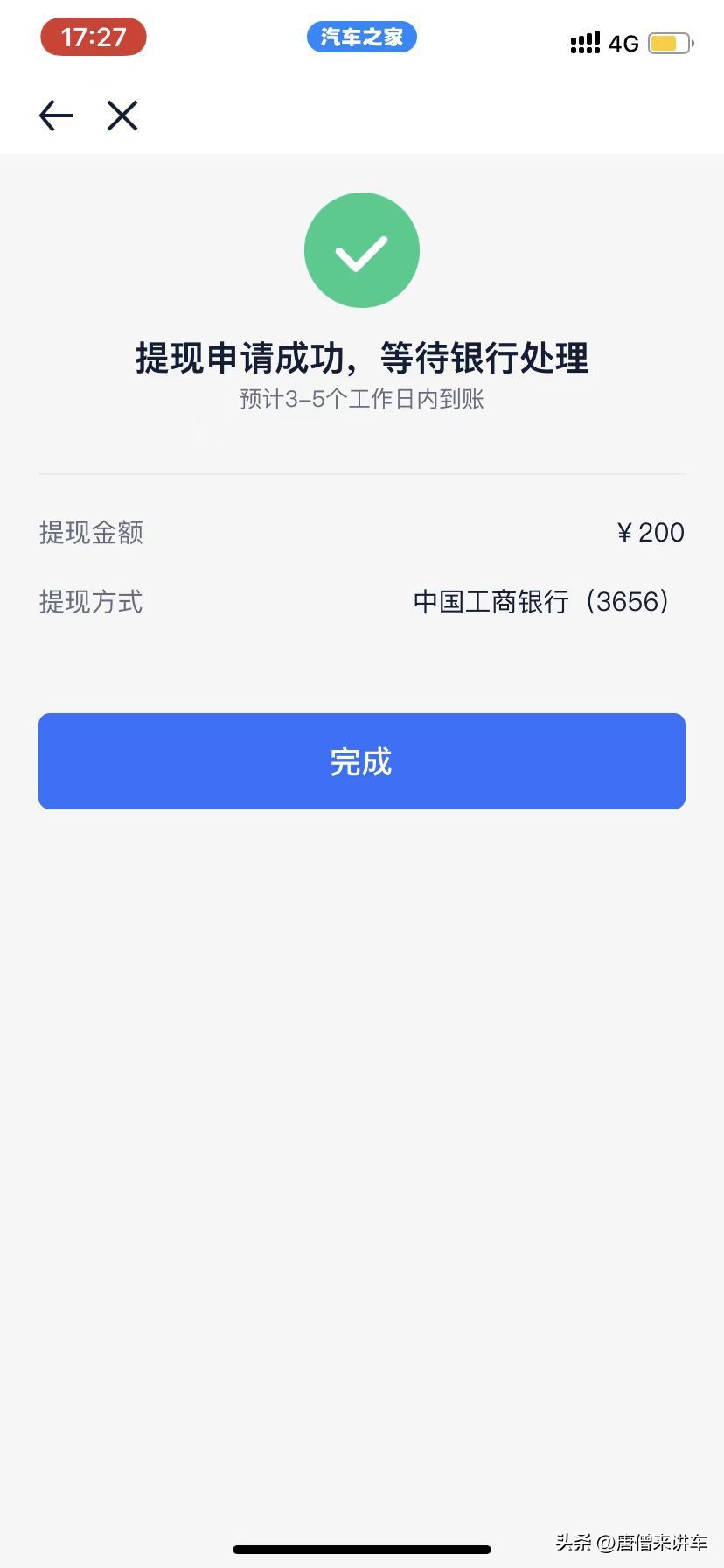Select the 提现申请成功 success heading
724x1568 pixels.
pos(361,358)
